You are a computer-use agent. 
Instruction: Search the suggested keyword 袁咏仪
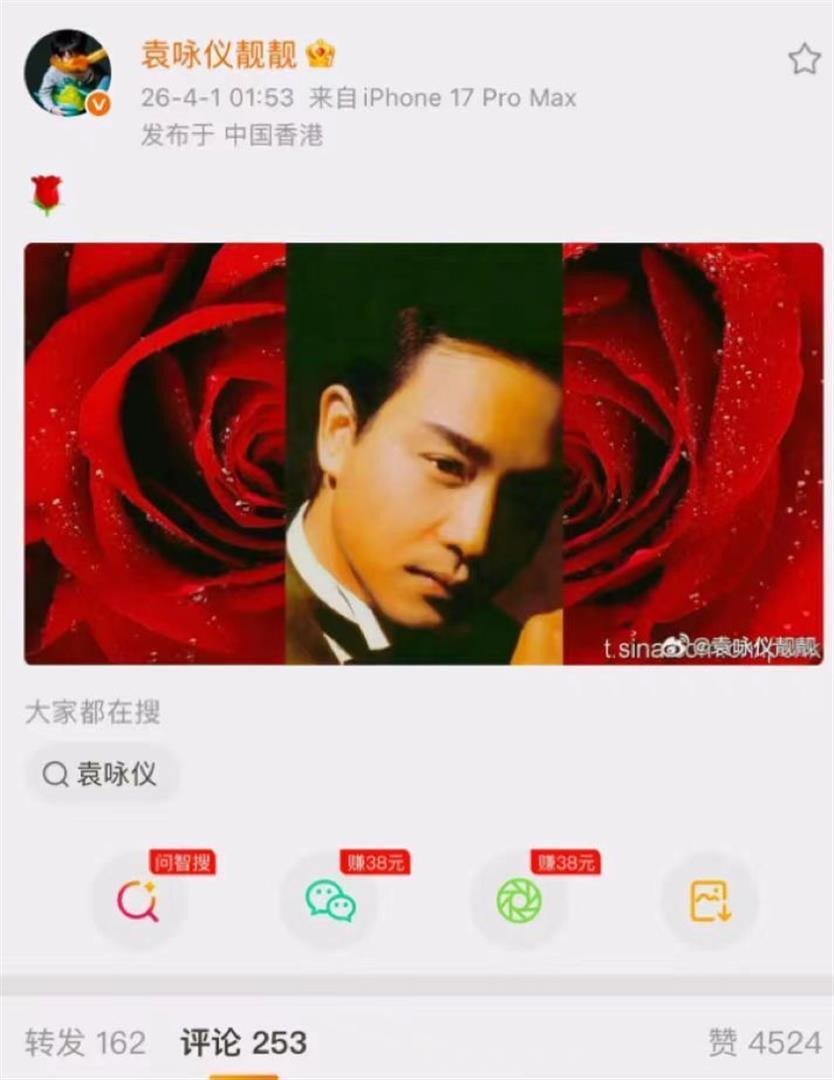(x=105, y=773)
